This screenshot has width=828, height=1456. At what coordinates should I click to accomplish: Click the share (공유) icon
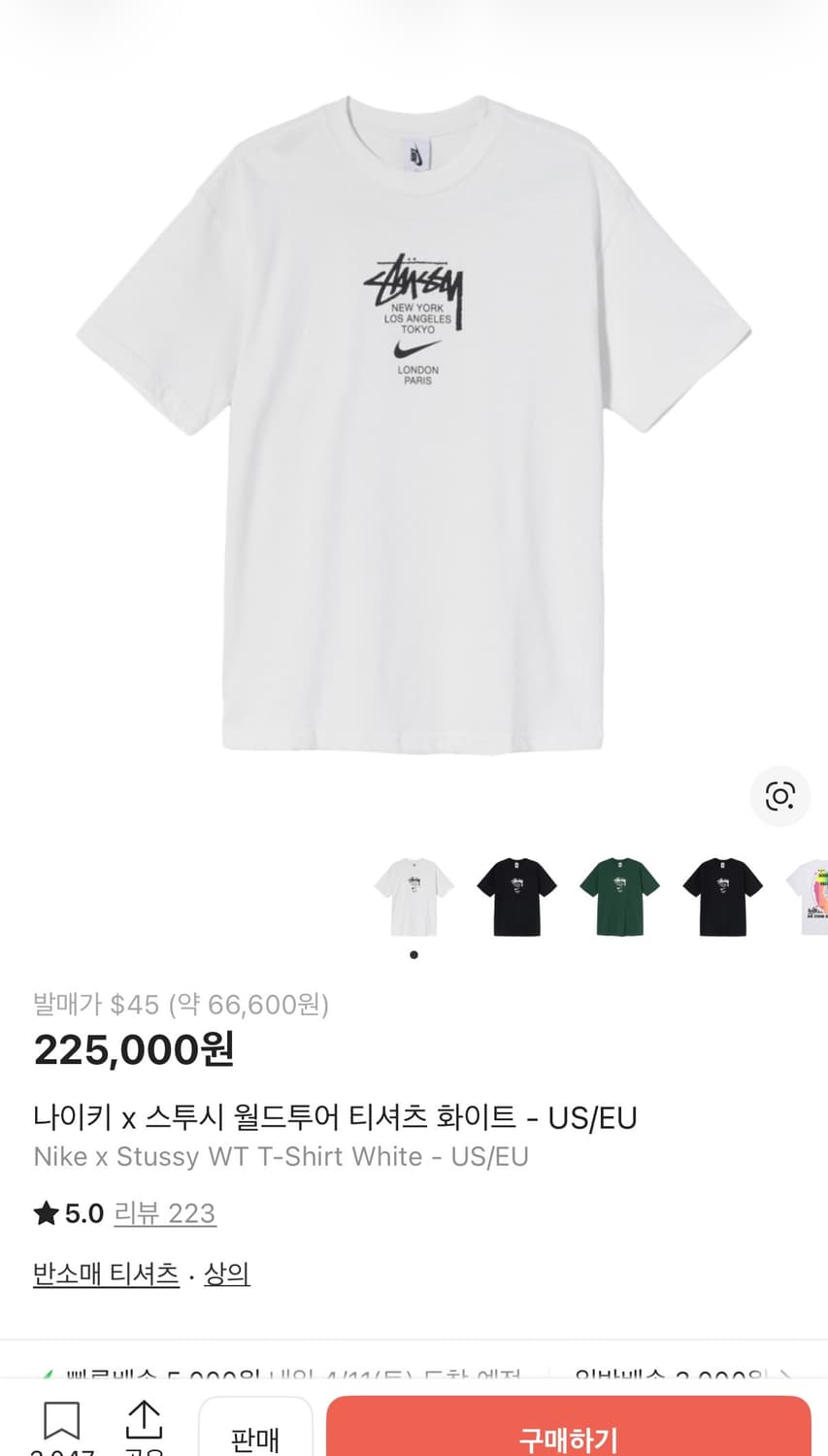[x=144, y=1419]
